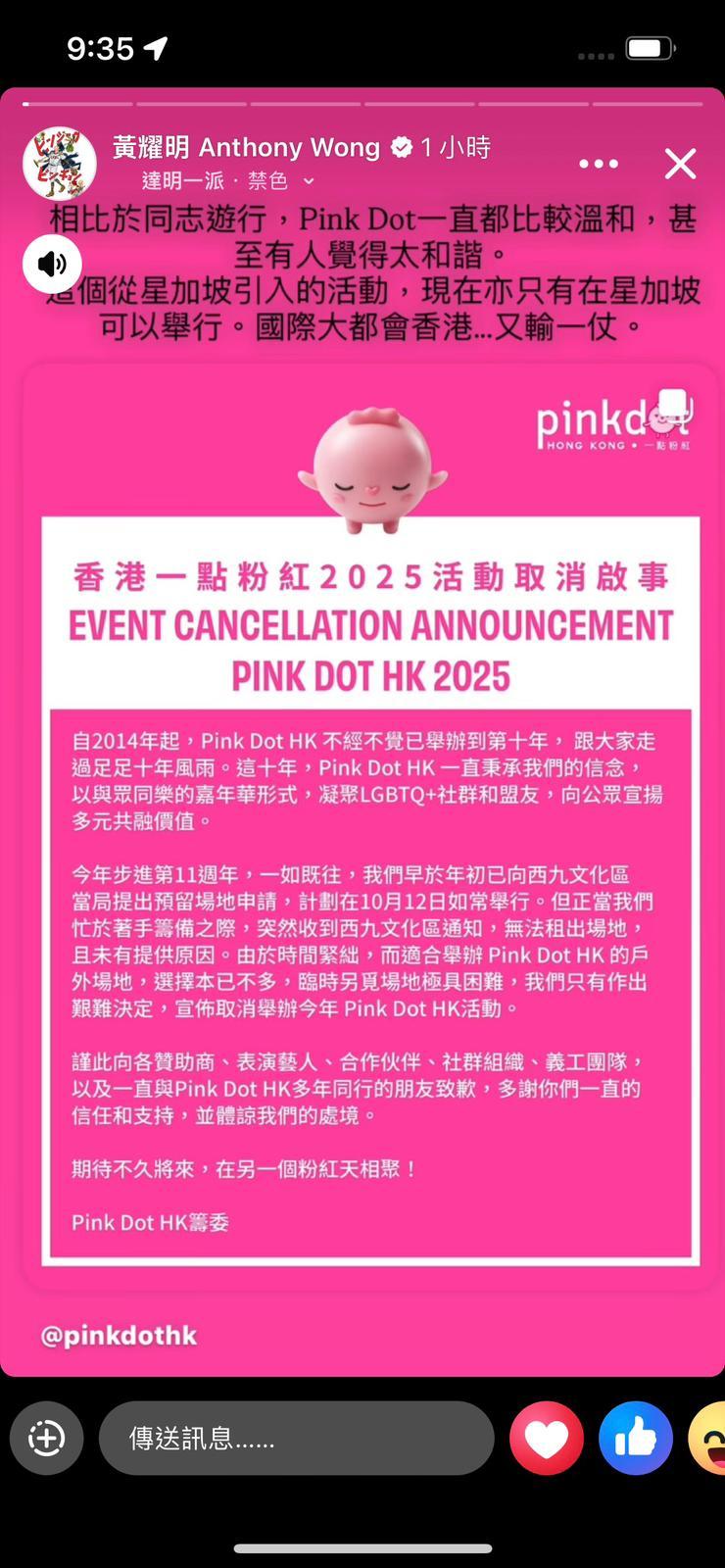The width and height of the screenshot is (725, 1568).
Task: Close the story viewer
Action: coord(680,164)
